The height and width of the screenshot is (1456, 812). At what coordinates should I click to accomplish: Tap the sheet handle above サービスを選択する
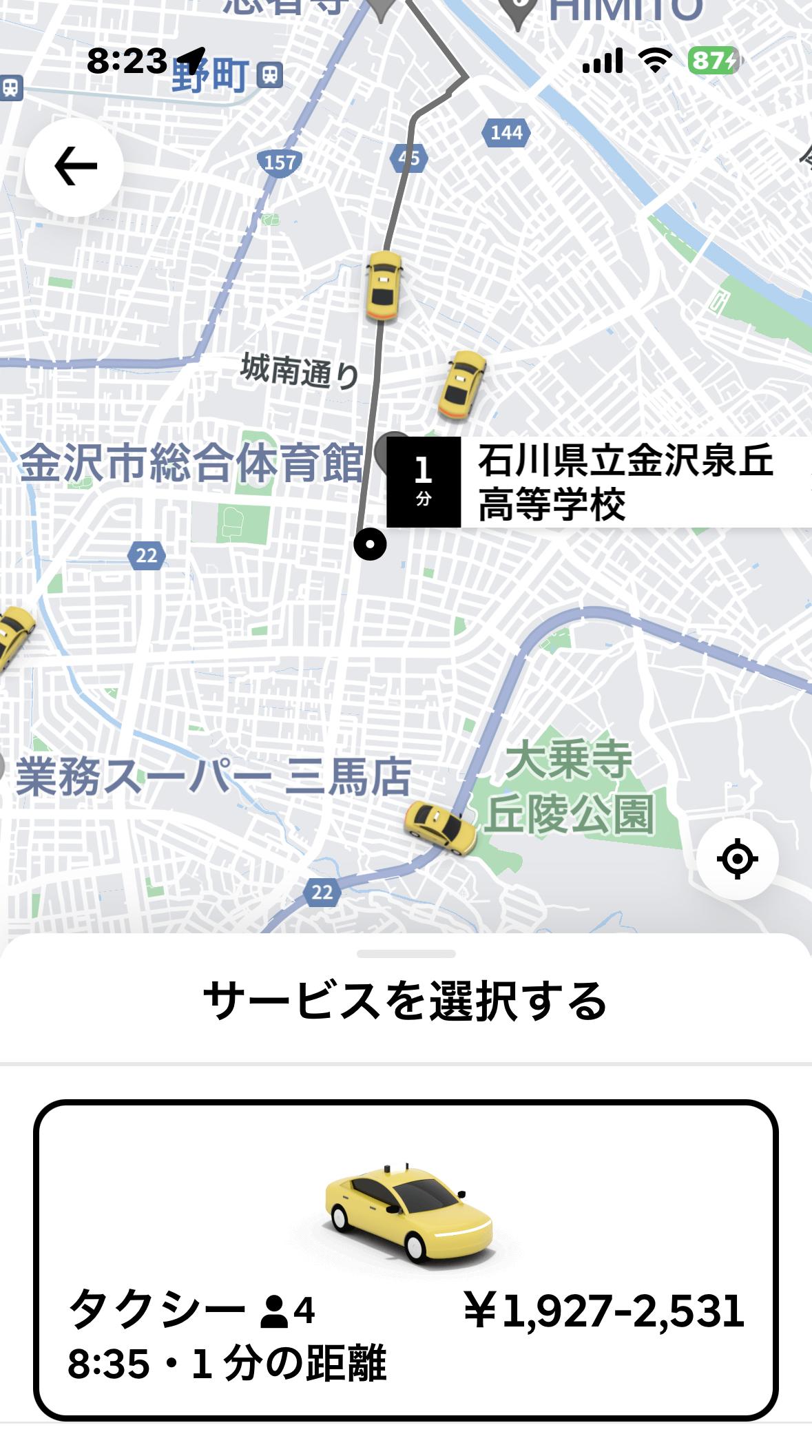[406, 954]
